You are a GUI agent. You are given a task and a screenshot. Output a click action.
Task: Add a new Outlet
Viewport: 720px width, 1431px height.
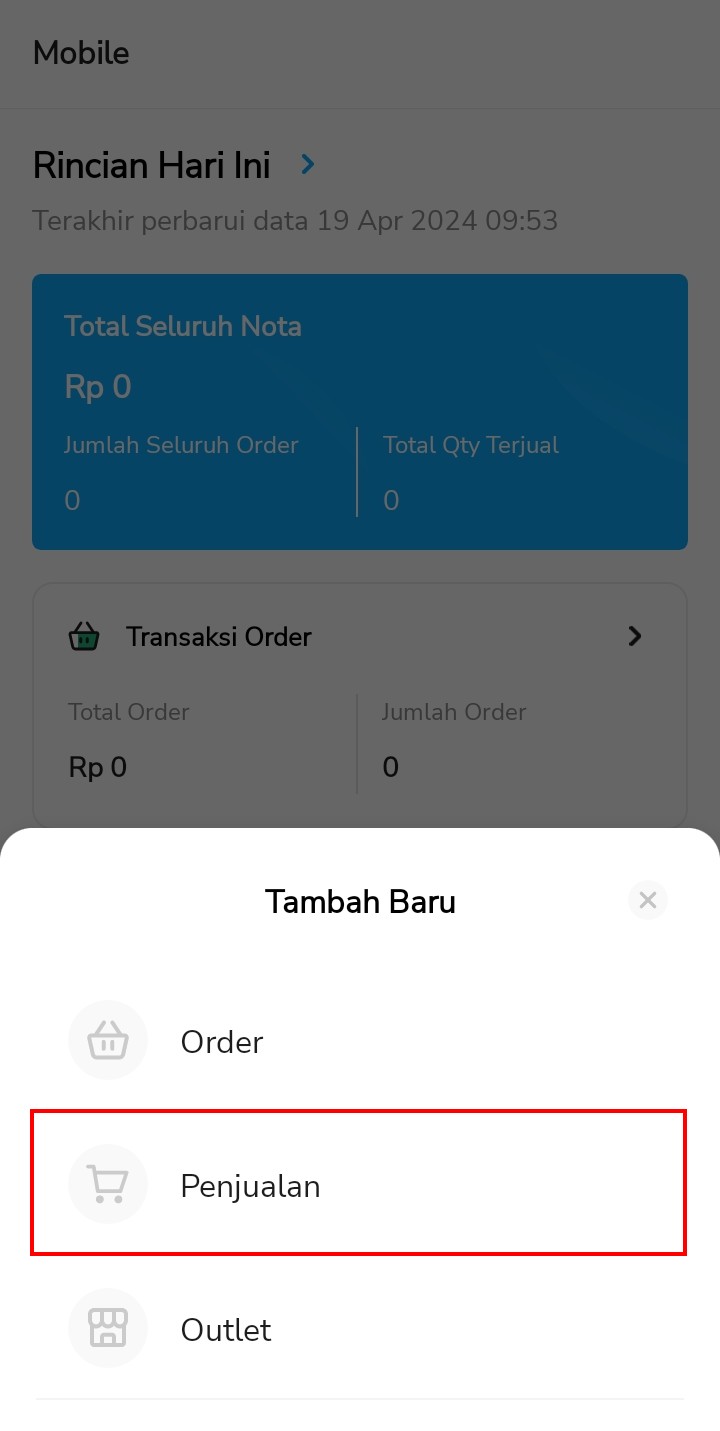click(x=359, y=1329)
